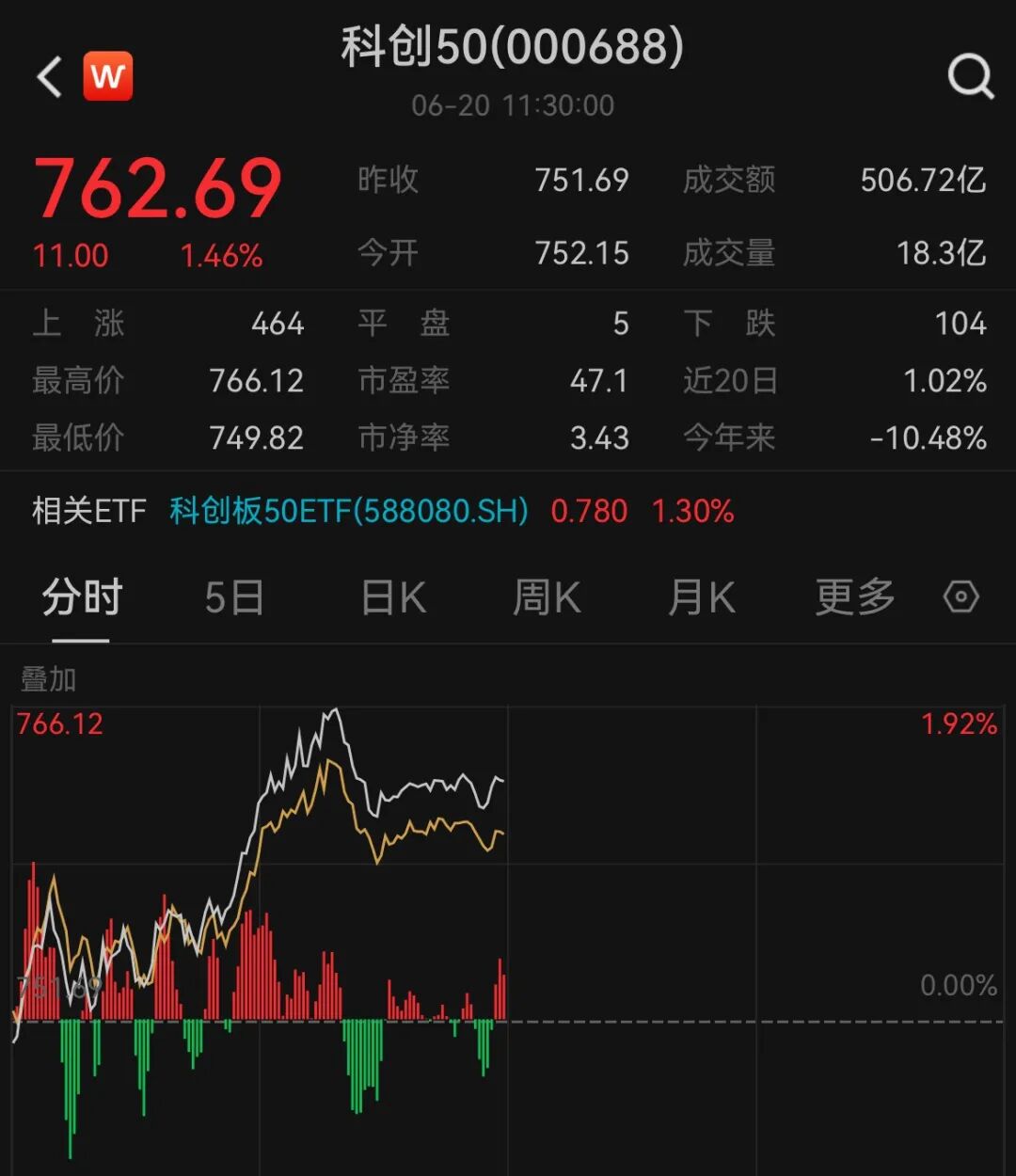View the 周K chart tab
Viewport: 1016px width, 1176px height.
pyautogui.click(x=547, y=597)
